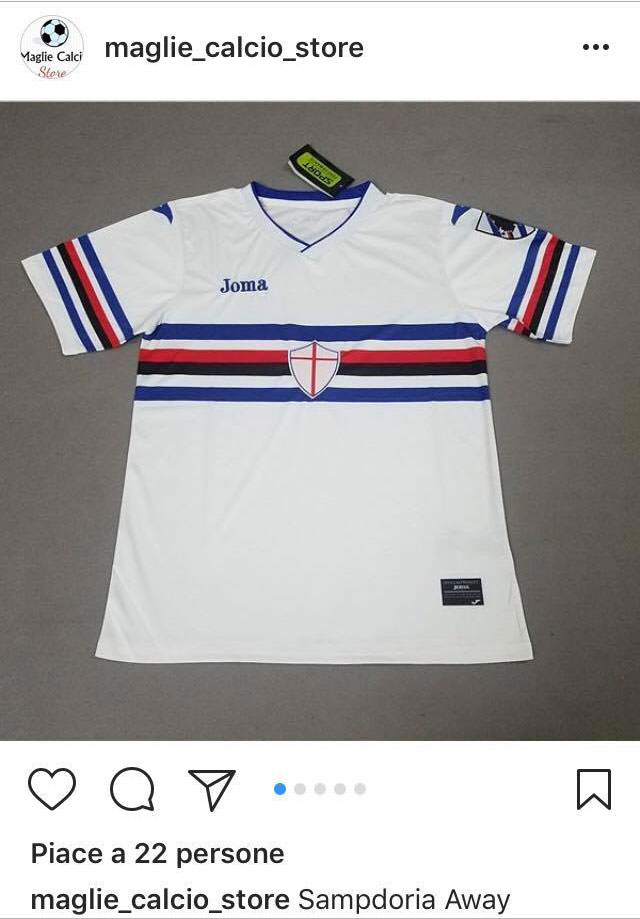Open maglie_calcio_store username in post header
Viewport: 640px width, 919px height.
(x=234, y=47)
